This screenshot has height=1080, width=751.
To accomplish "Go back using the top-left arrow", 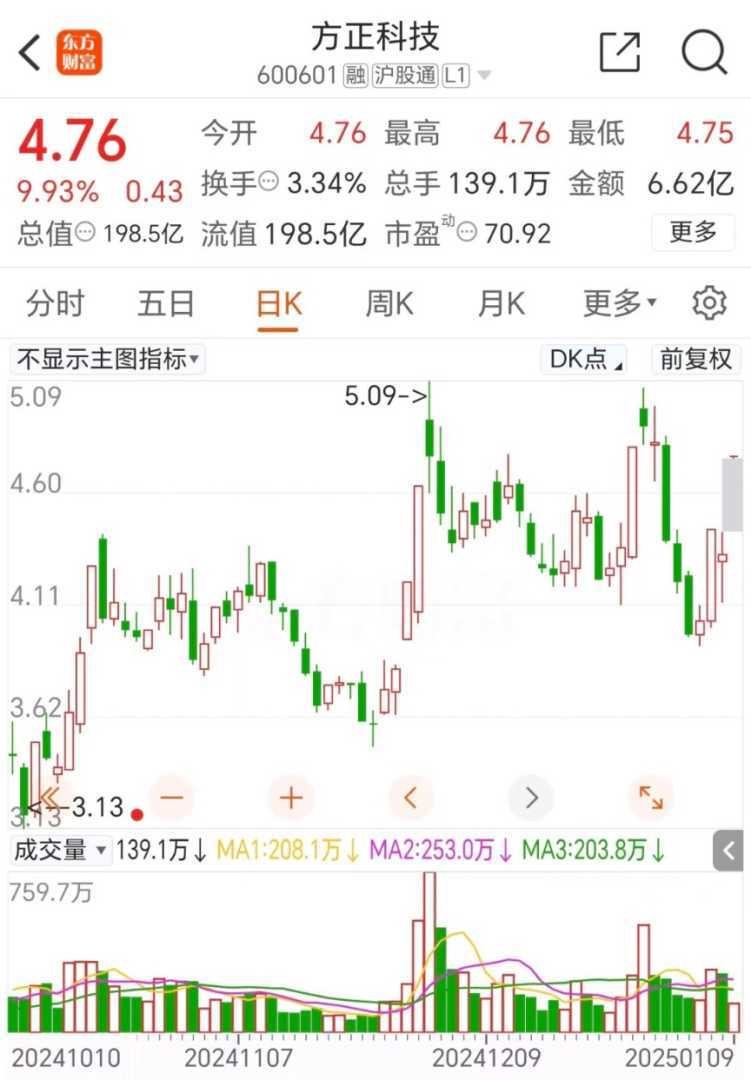I will tap(30, 53).
